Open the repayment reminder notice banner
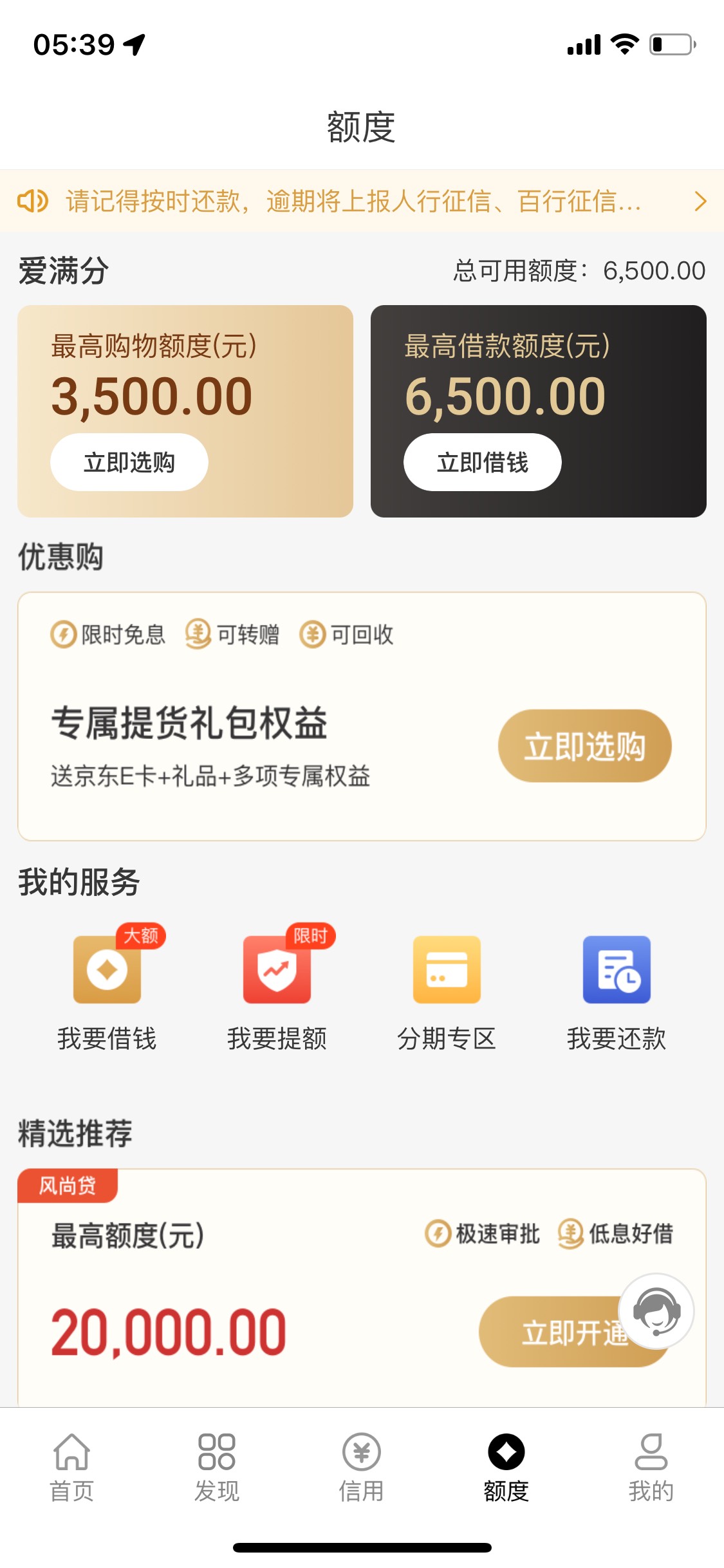Image resolution: width=724 pixels, height=1568 pixels. 362,201
